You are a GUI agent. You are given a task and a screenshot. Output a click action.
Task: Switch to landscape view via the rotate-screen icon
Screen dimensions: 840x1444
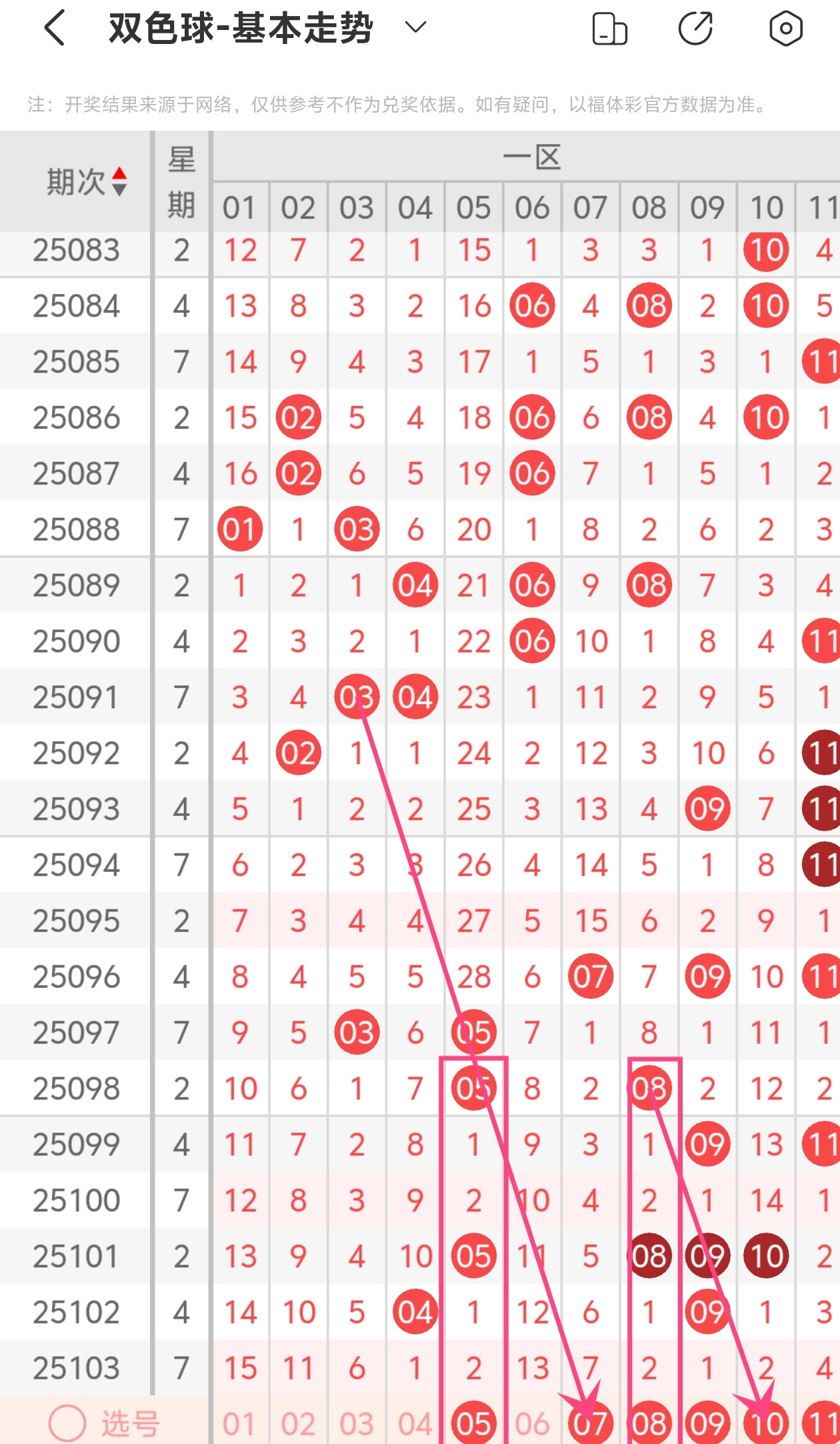pos(609,29)
